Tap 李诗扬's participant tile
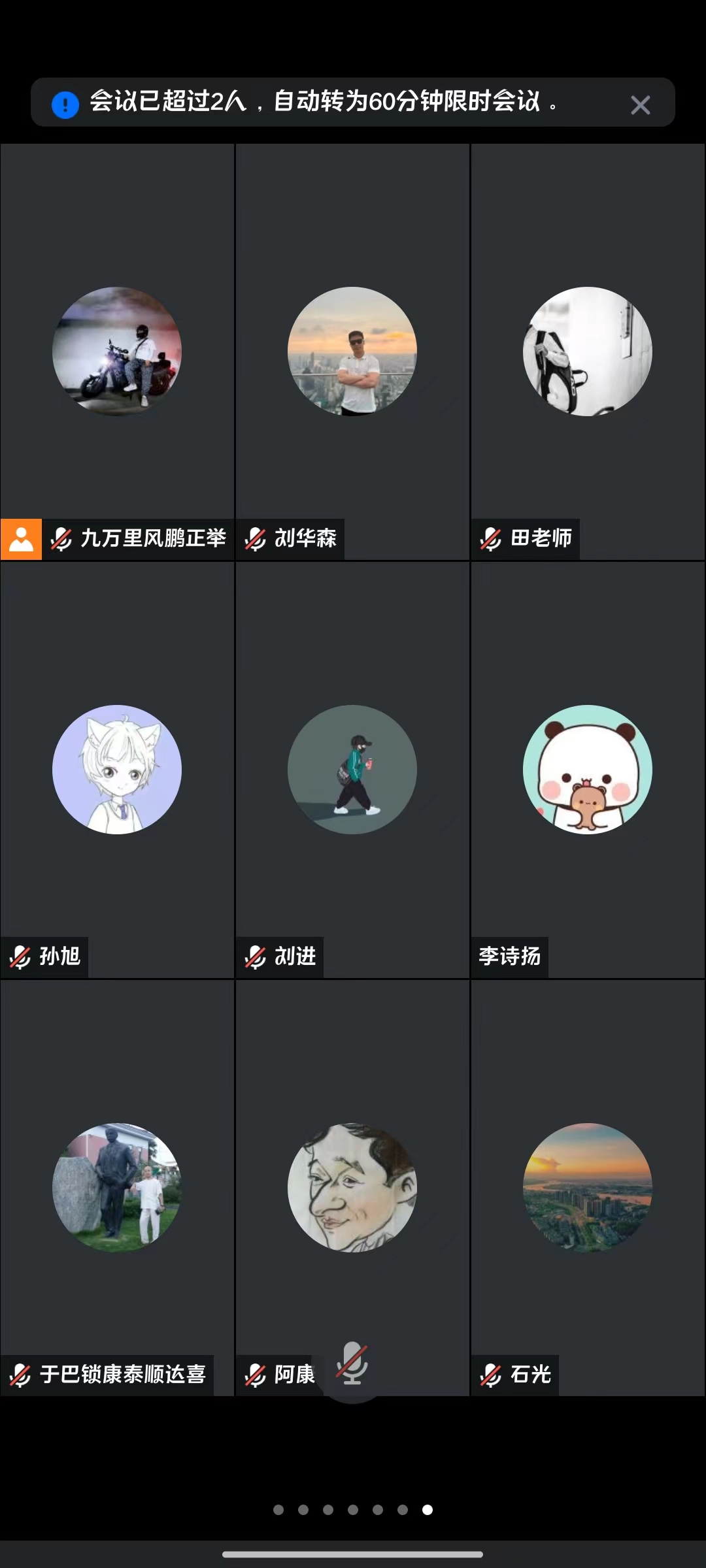Image resolution: width=706 pixels, height=1568 pixels. [588, 769]
